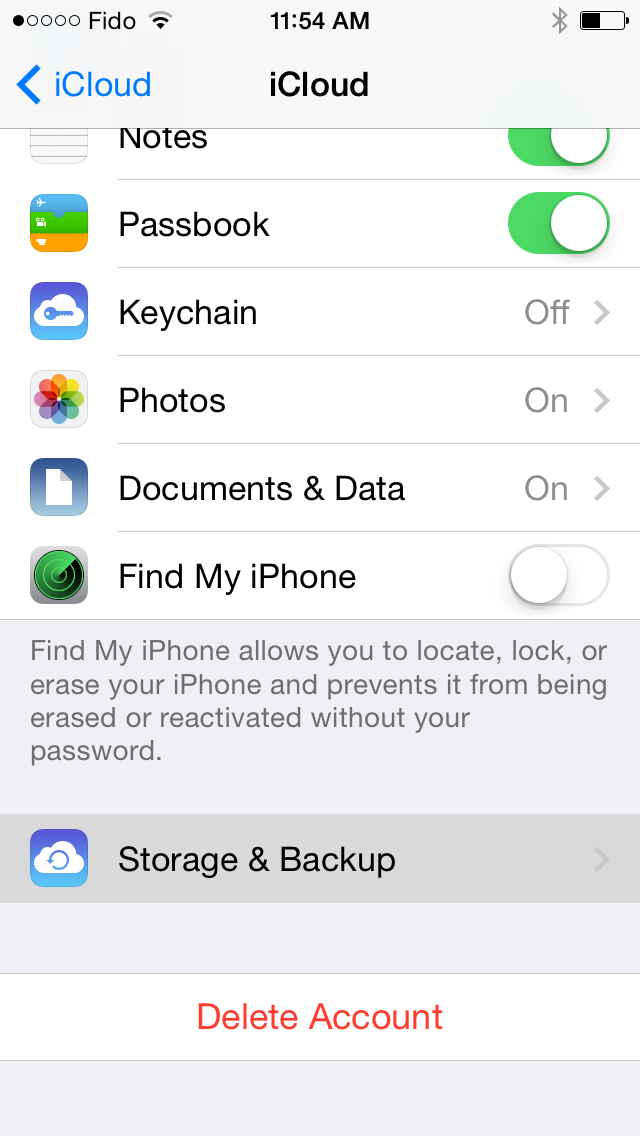
Task: Open Storage & Backup
Action: (320, 859)
